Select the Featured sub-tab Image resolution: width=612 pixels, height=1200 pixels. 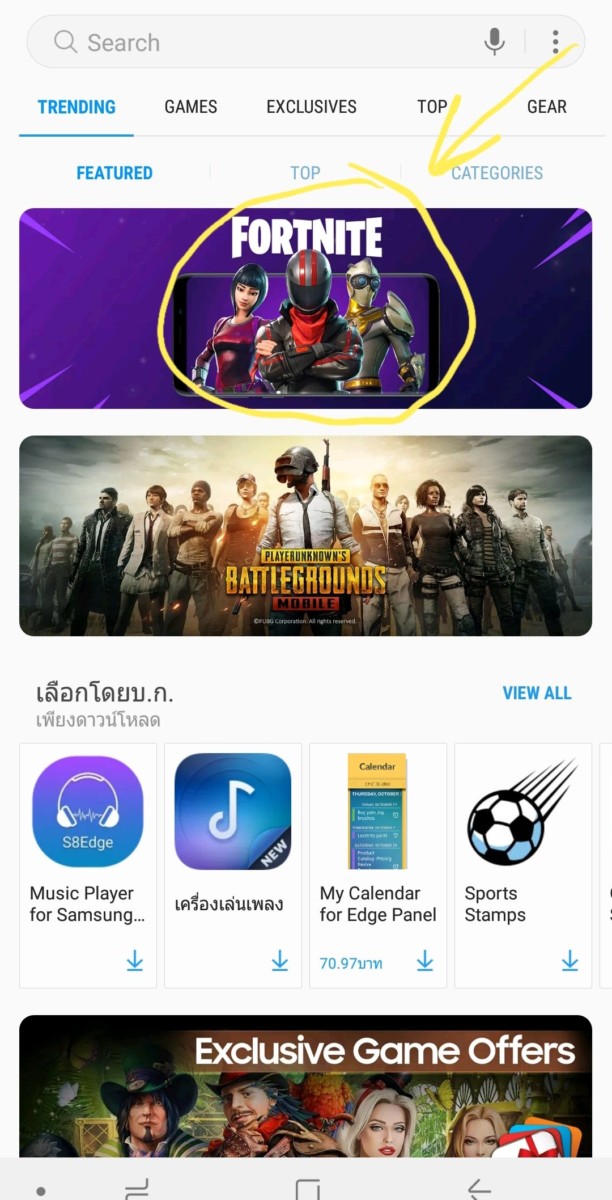[114, 173]
